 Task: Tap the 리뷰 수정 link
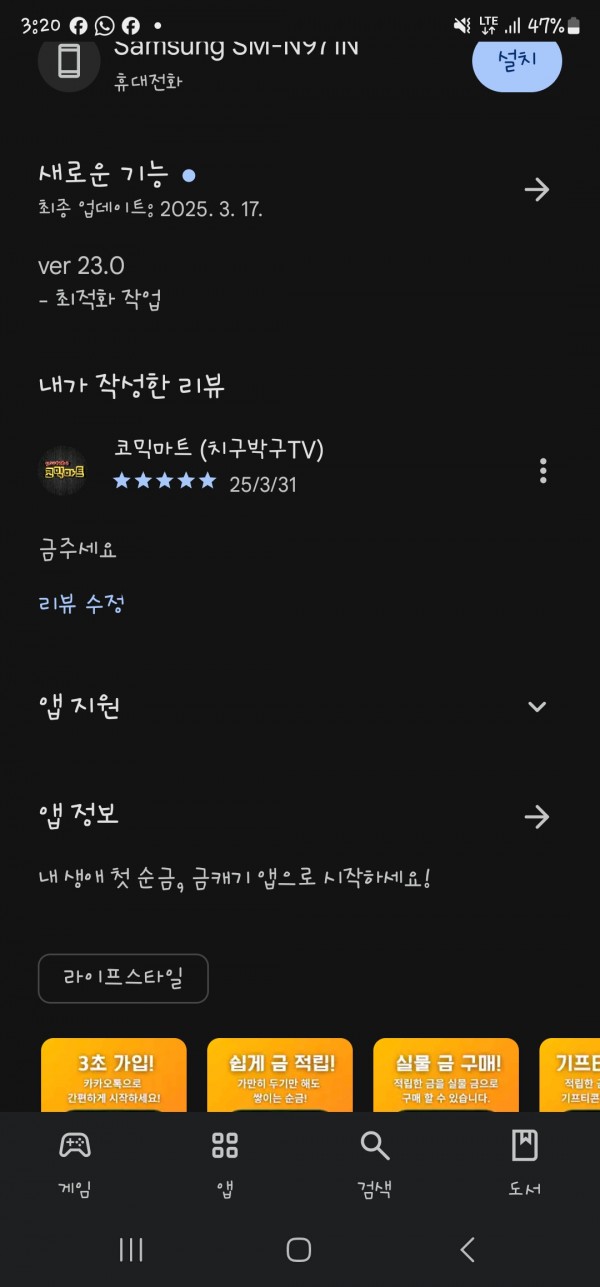[81, 603]
